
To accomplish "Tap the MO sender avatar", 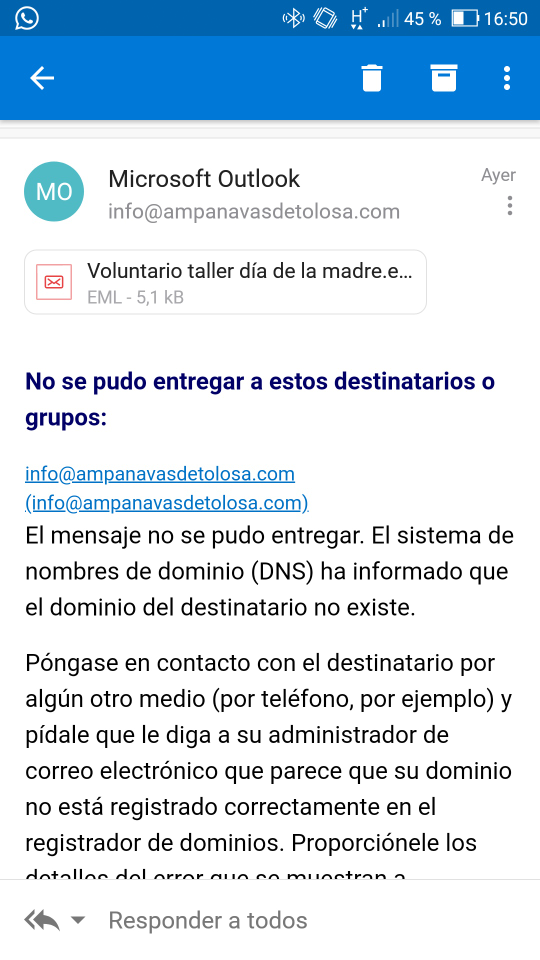I will tap(54, 192).
